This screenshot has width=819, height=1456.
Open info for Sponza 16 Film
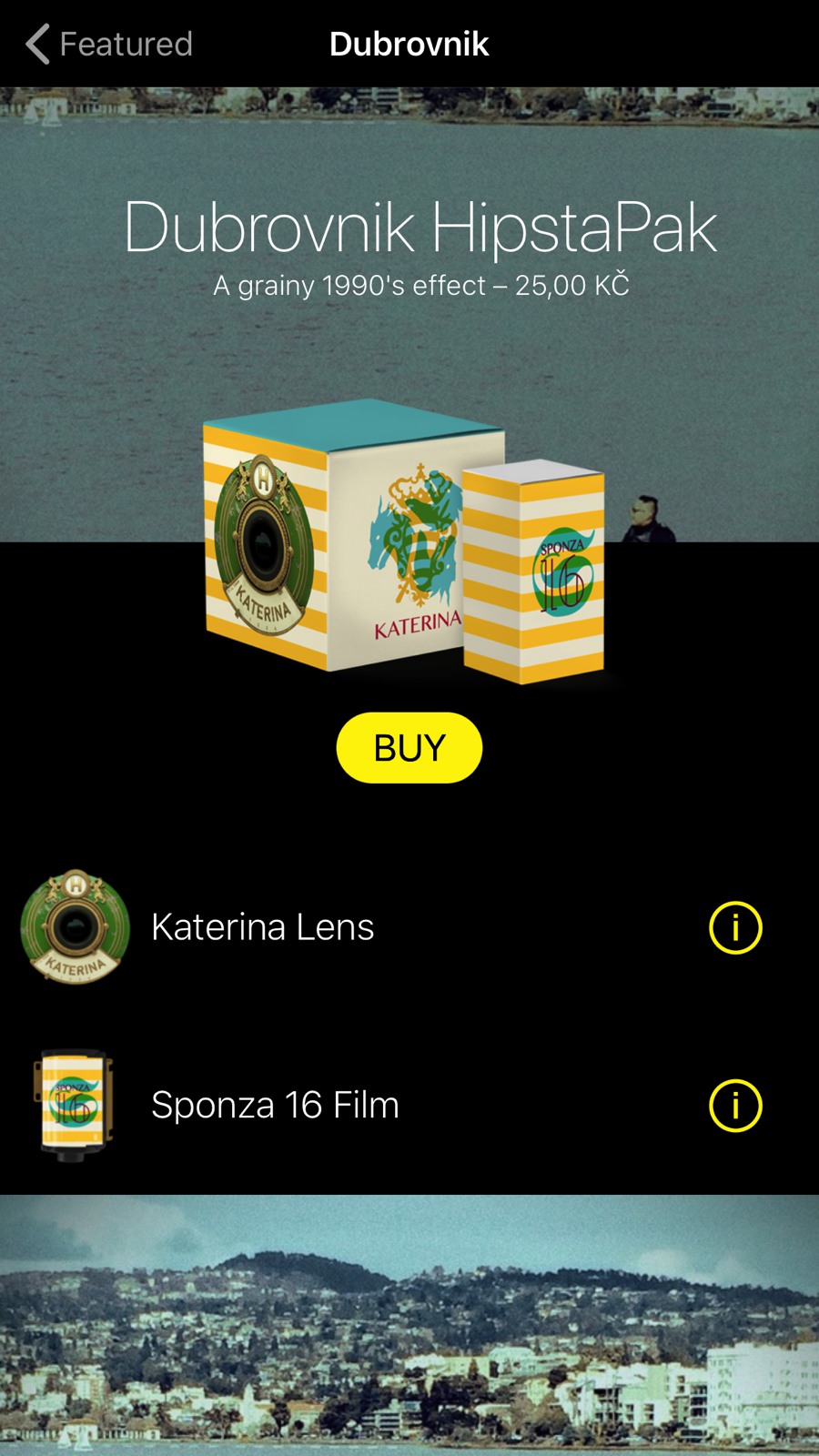[735, 1106]
